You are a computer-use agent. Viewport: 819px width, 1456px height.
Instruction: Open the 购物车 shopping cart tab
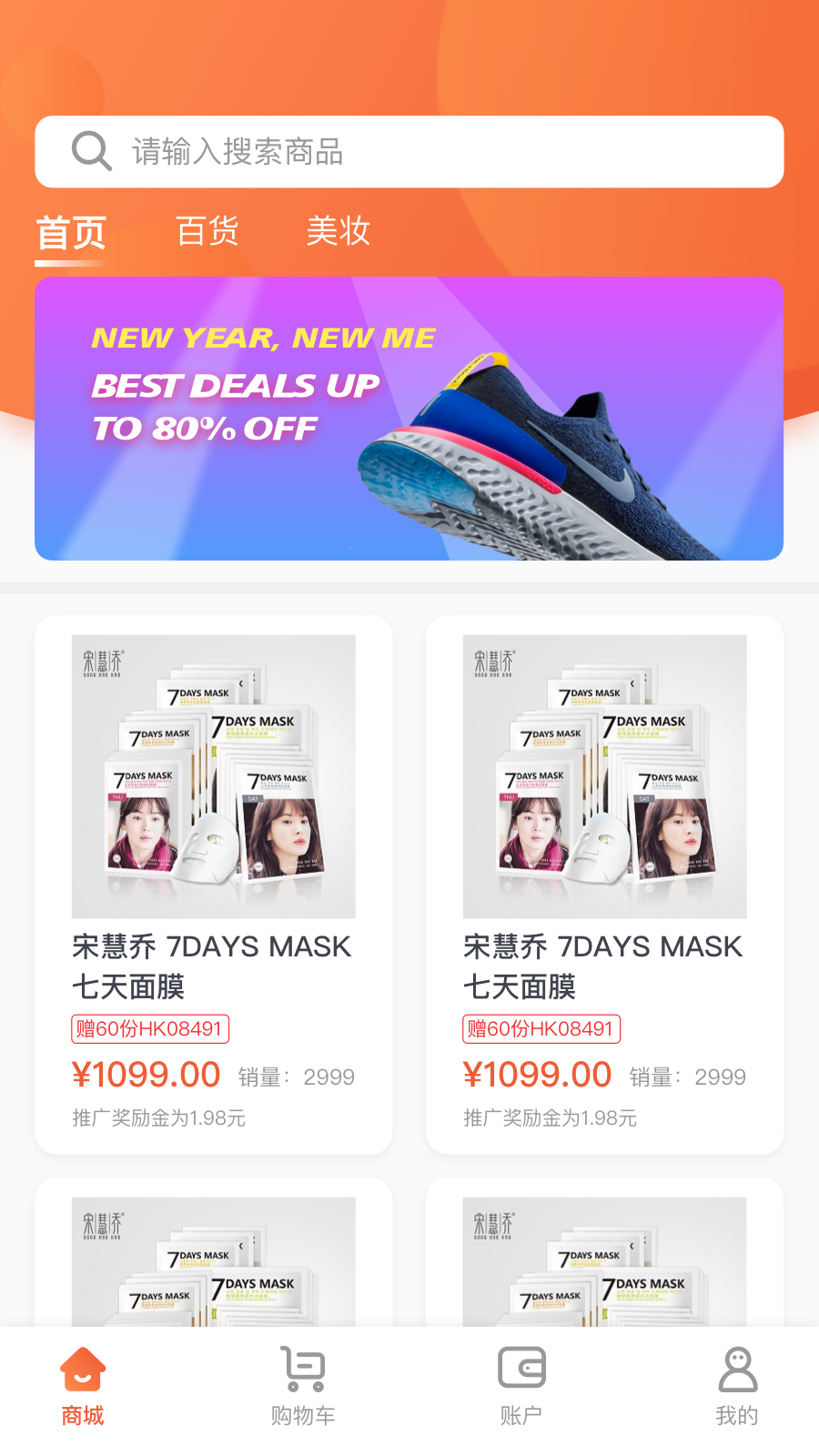[303, 1386]
